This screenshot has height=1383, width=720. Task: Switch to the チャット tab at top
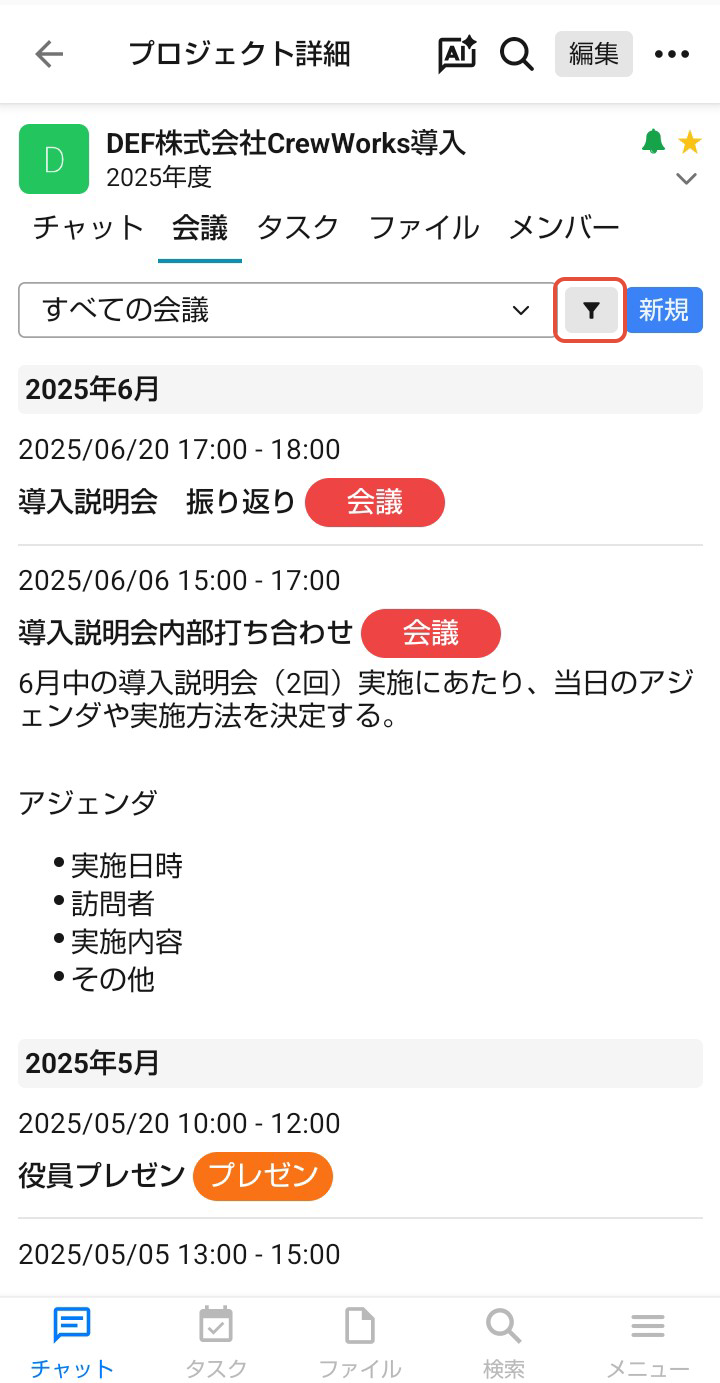coord(88,228)
